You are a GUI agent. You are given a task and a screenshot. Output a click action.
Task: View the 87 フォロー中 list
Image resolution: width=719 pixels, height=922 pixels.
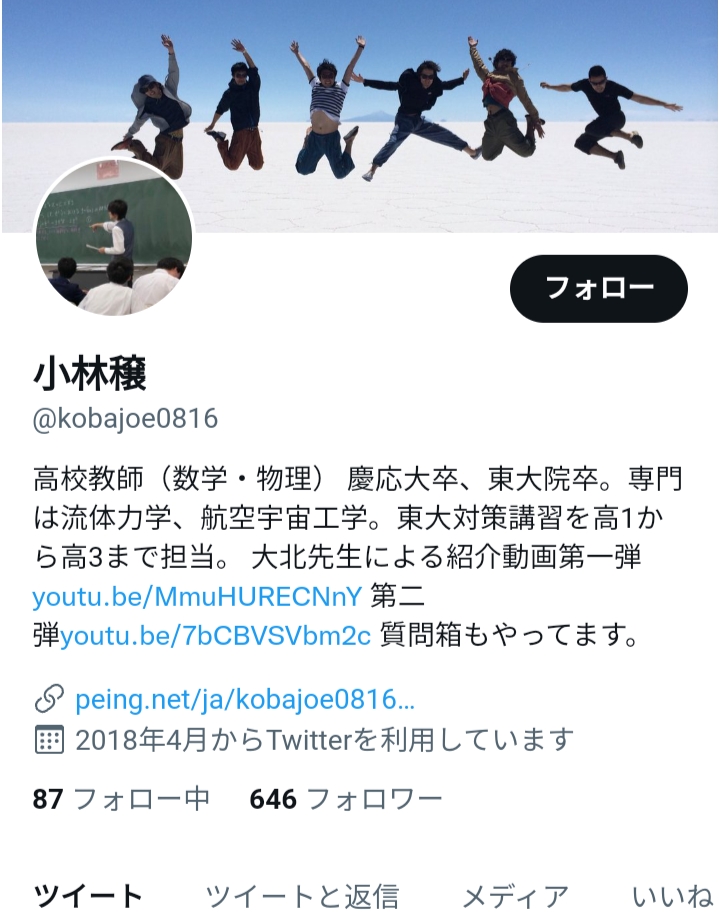click(122, 799)
